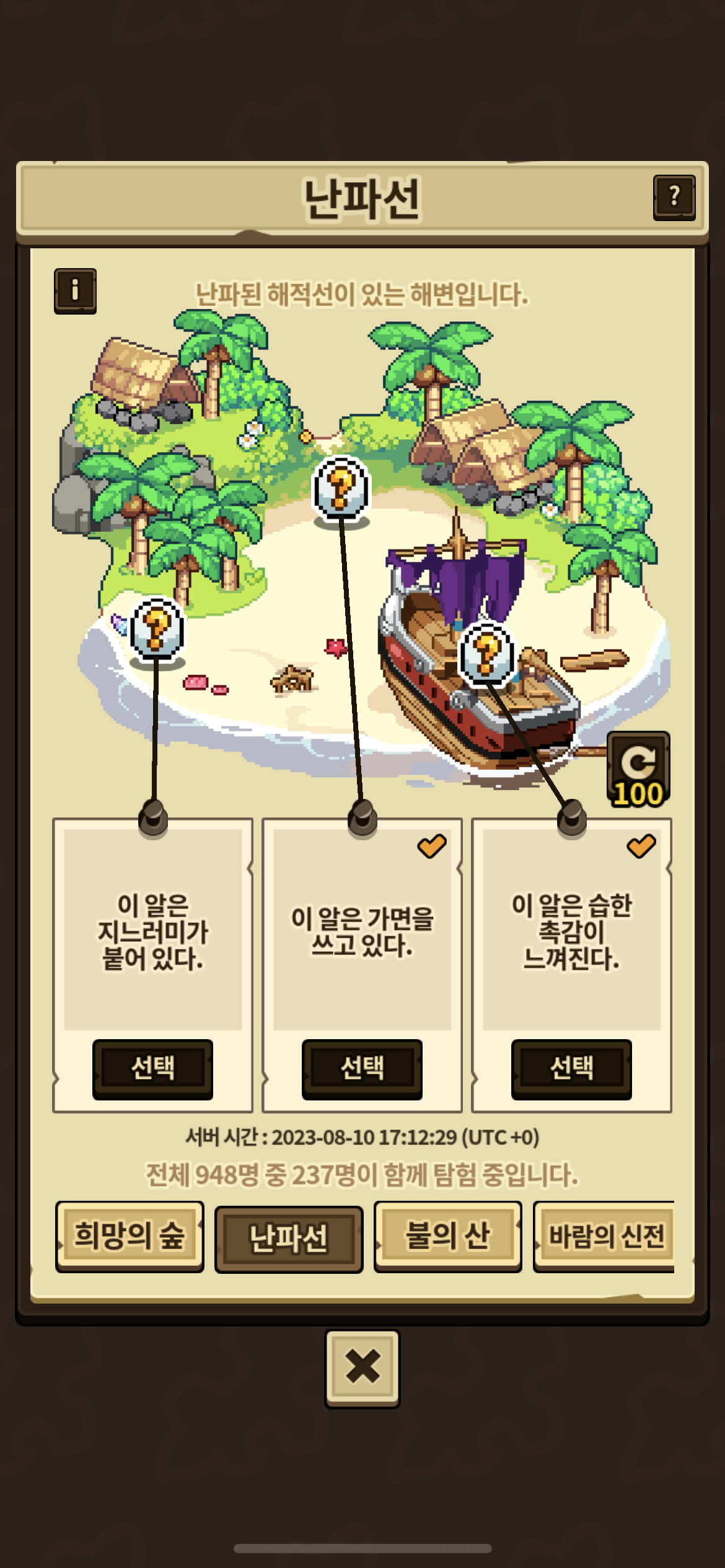
Task: Switch to the 불의 산 tab
Action: click(x=447, y=1236)
